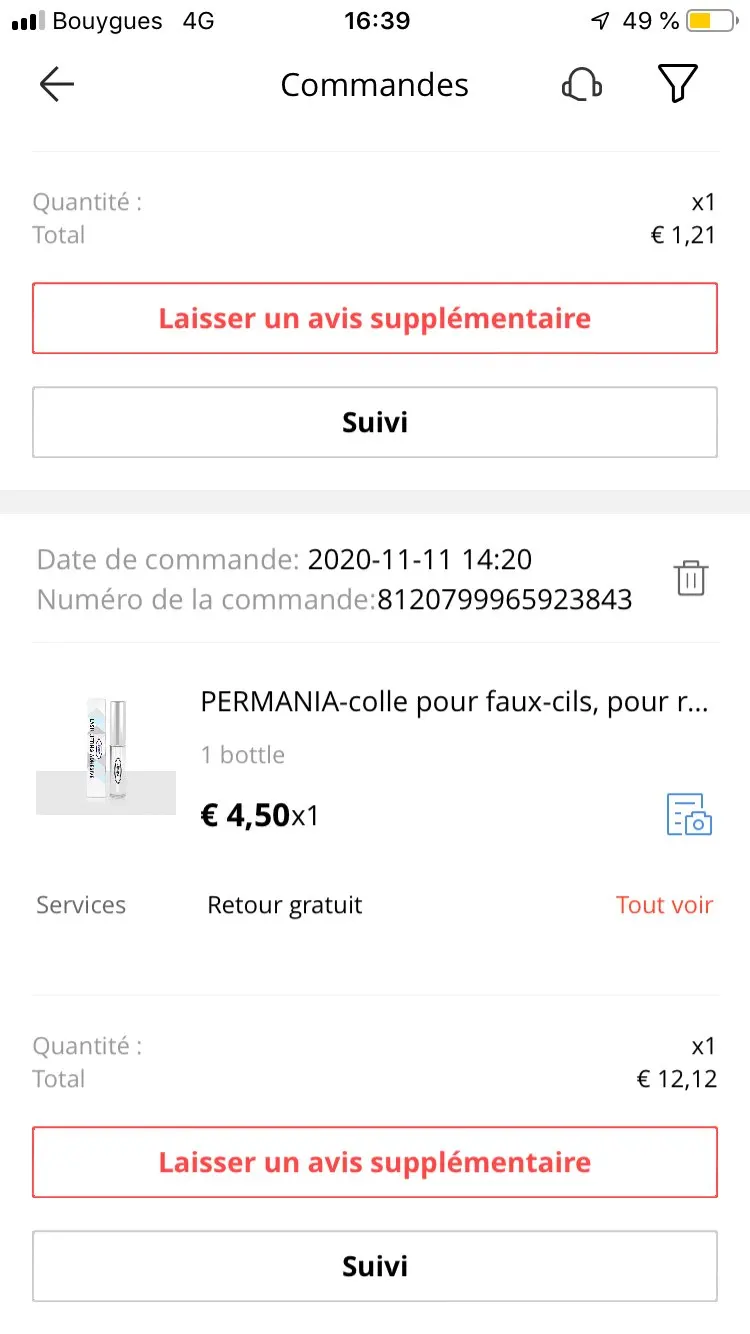This screenshot has height=1334, width=750.
Task: Go back from the Commandes page
Action: 57,85
